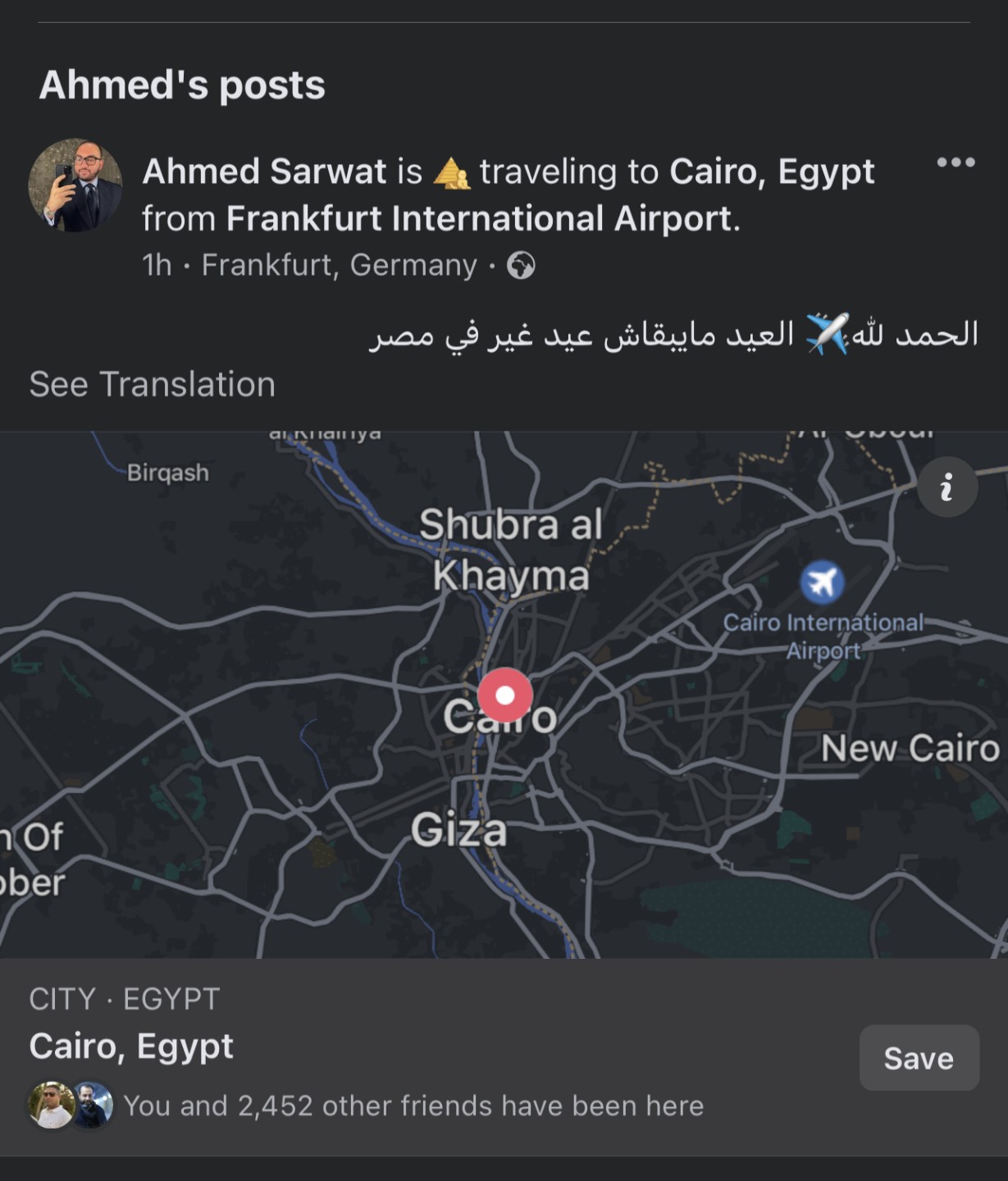View the Cairo, Egypt city page
This screenshot has width=1008, height=1181.
coord(131,1046)
